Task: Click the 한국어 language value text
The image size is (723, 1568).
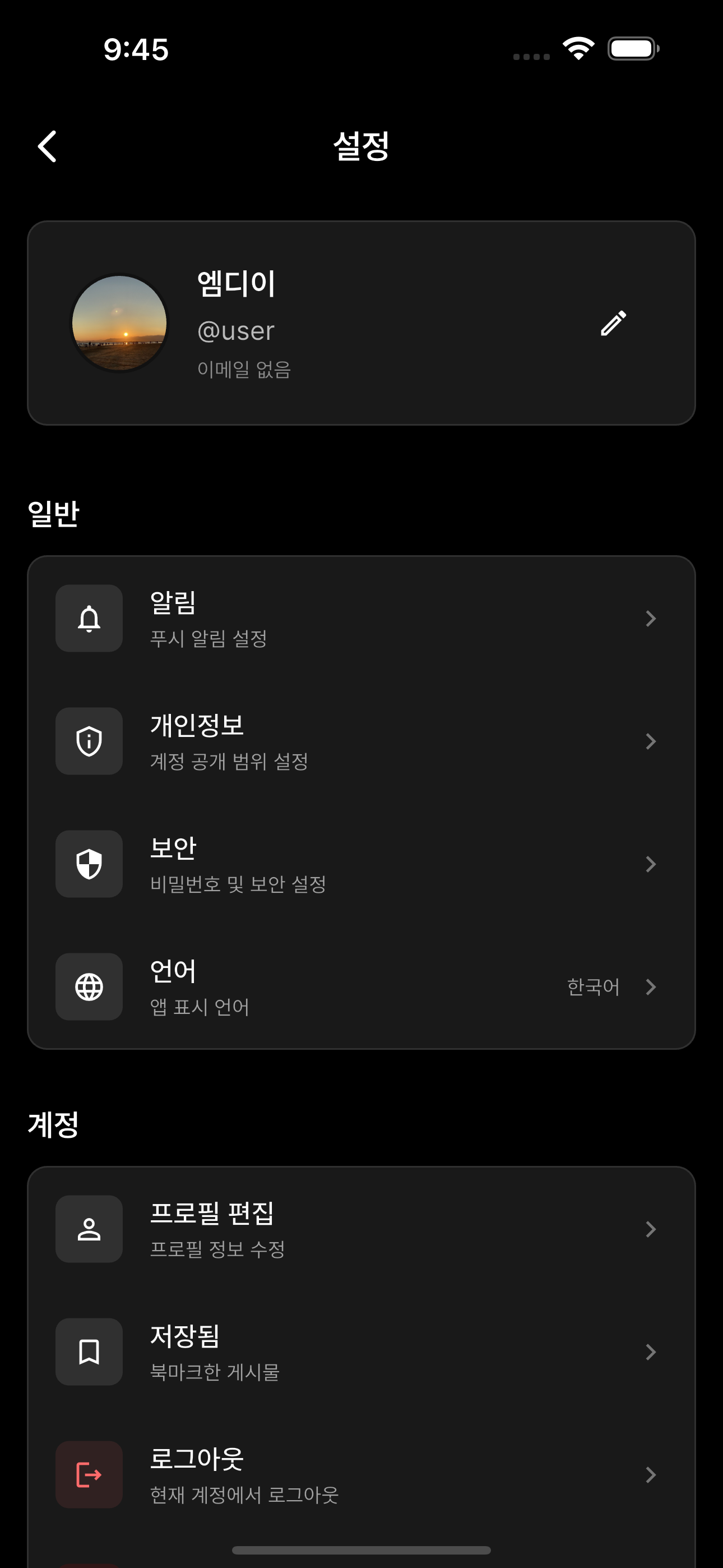Action: click(x=594, y=988)
